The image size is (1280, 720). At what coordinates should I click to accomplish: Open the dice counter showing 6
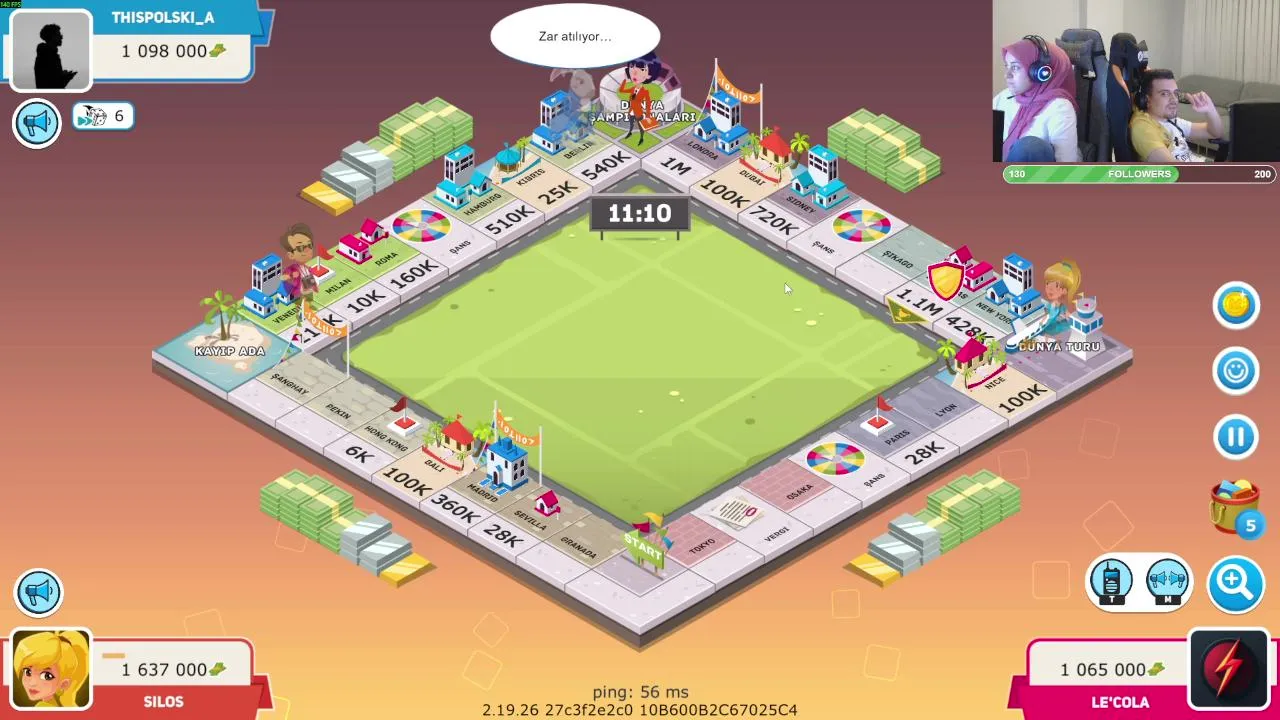coord(102,116)
